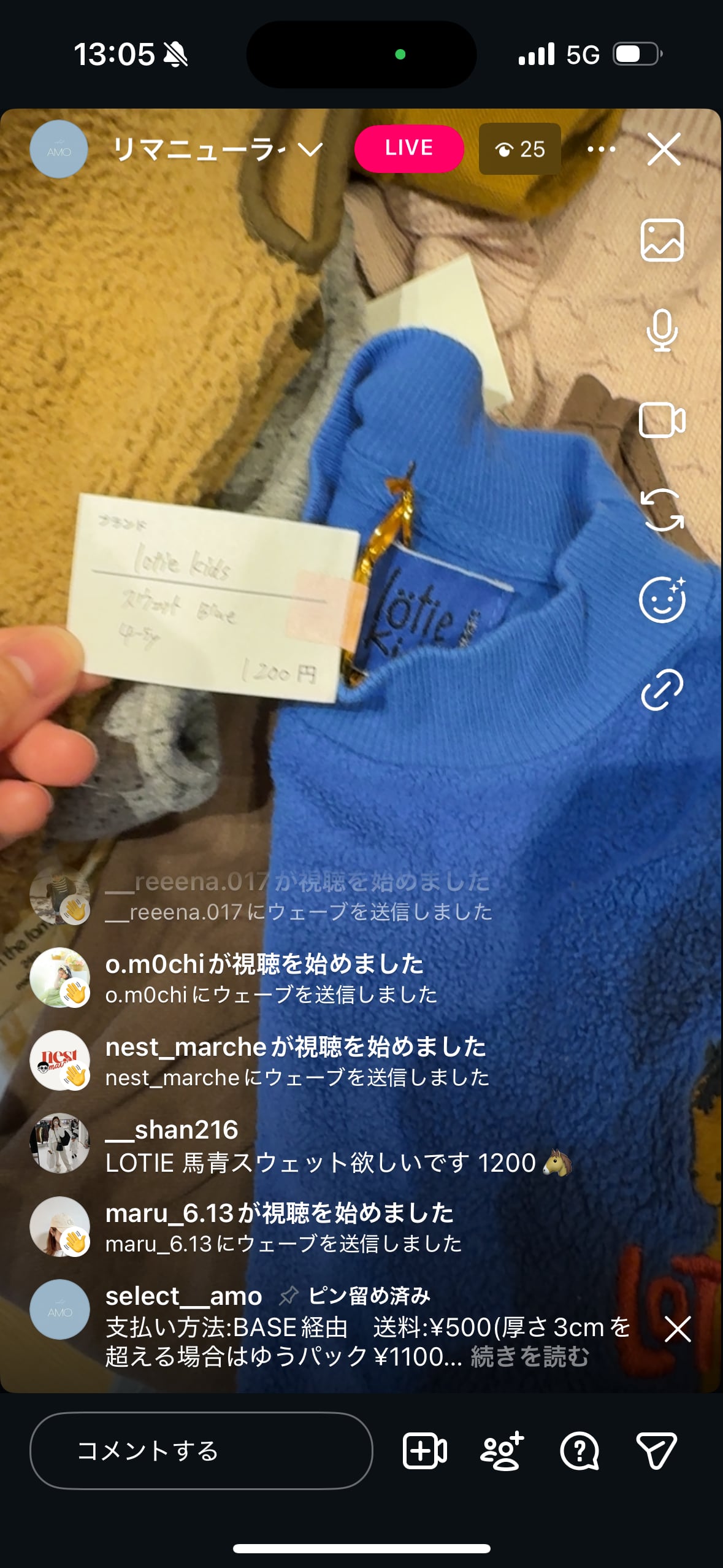
Task: Open the photo gallery icon
Action: point(662,240)
